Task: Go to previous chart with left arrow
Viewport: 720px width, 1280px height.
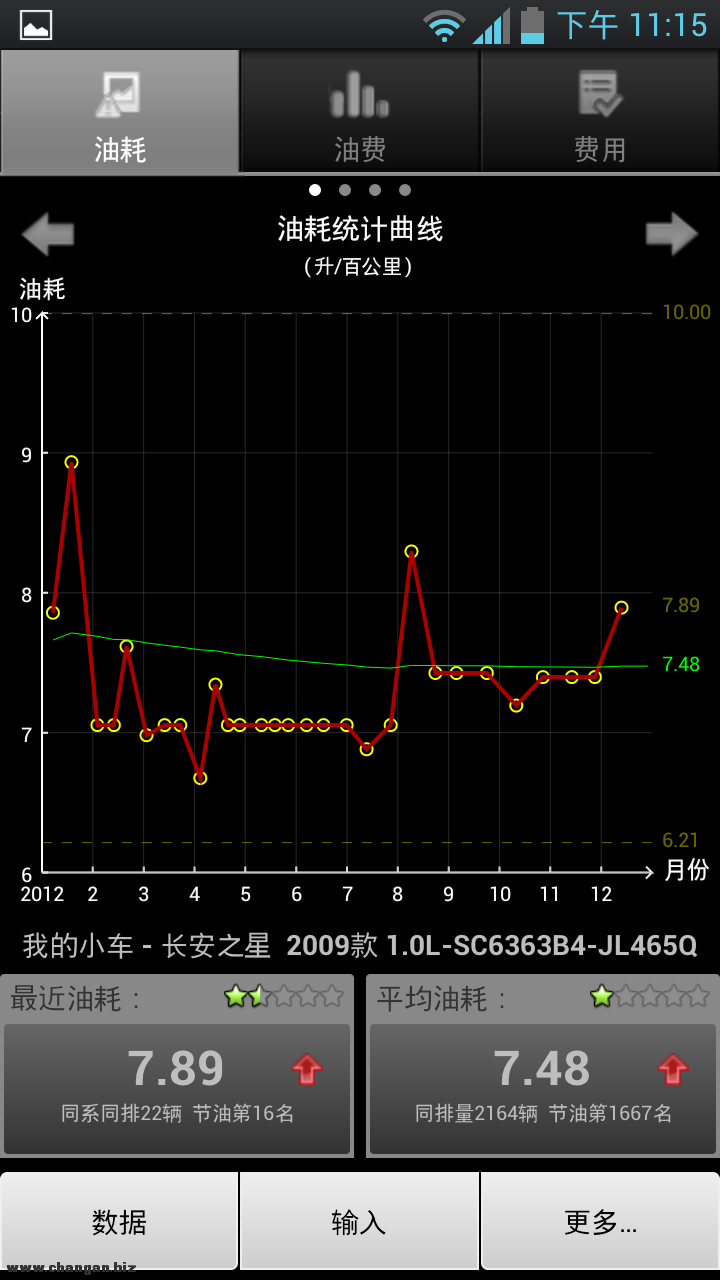Action: (48, 234)
